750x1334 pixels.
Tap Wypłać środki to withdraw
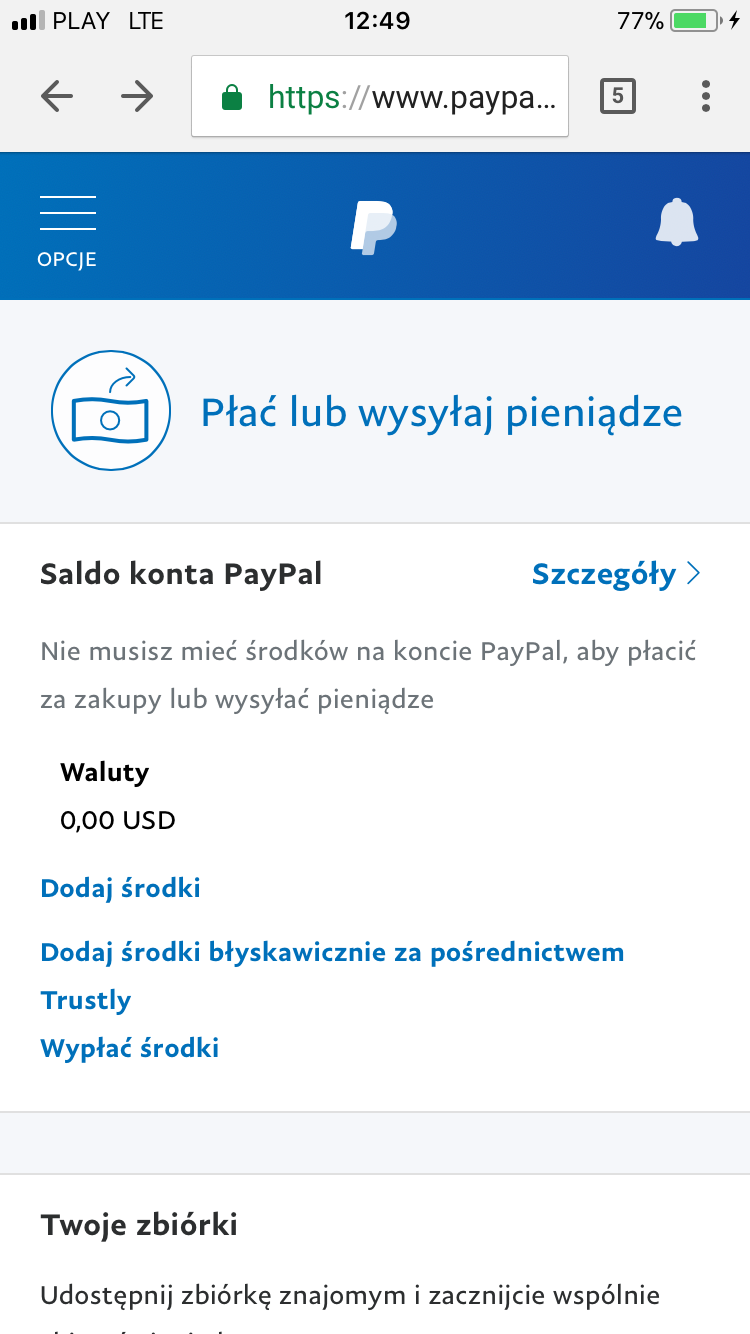click(129, 1048)
